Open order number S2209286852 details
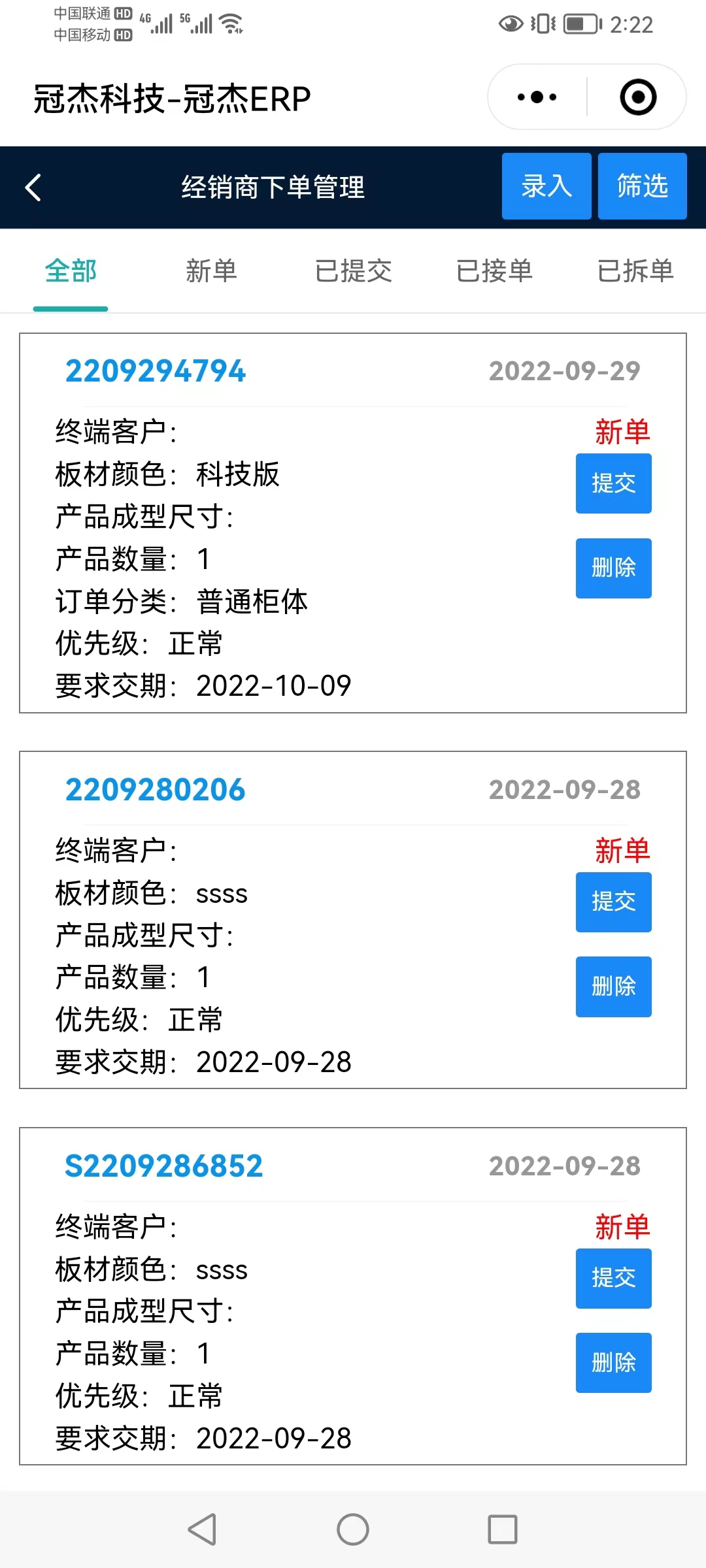The height and width of the screenshot is (1568, 706). click(163, 1166)
